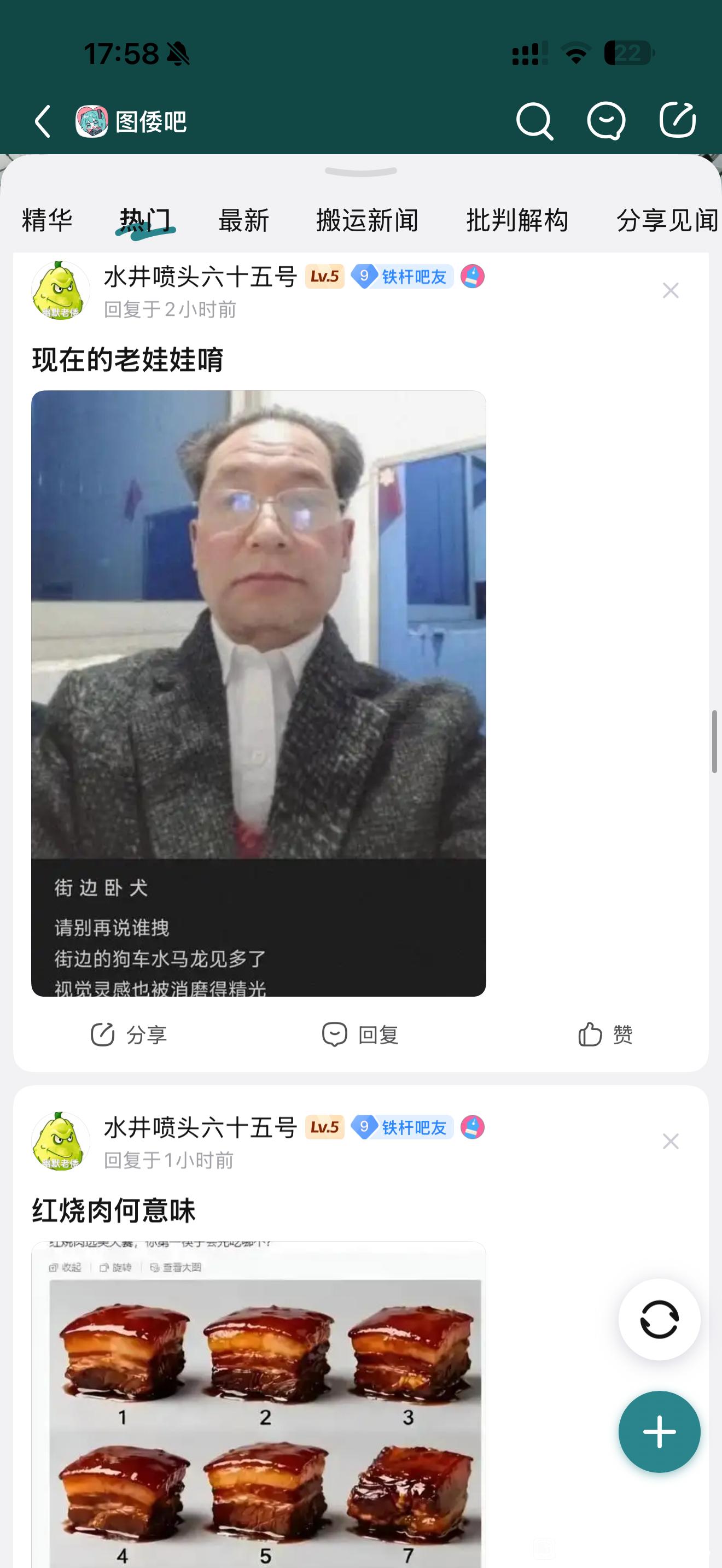Open the image in 现在的老娃娃嘀 post

pyautogui.click(x=258, y=693)
